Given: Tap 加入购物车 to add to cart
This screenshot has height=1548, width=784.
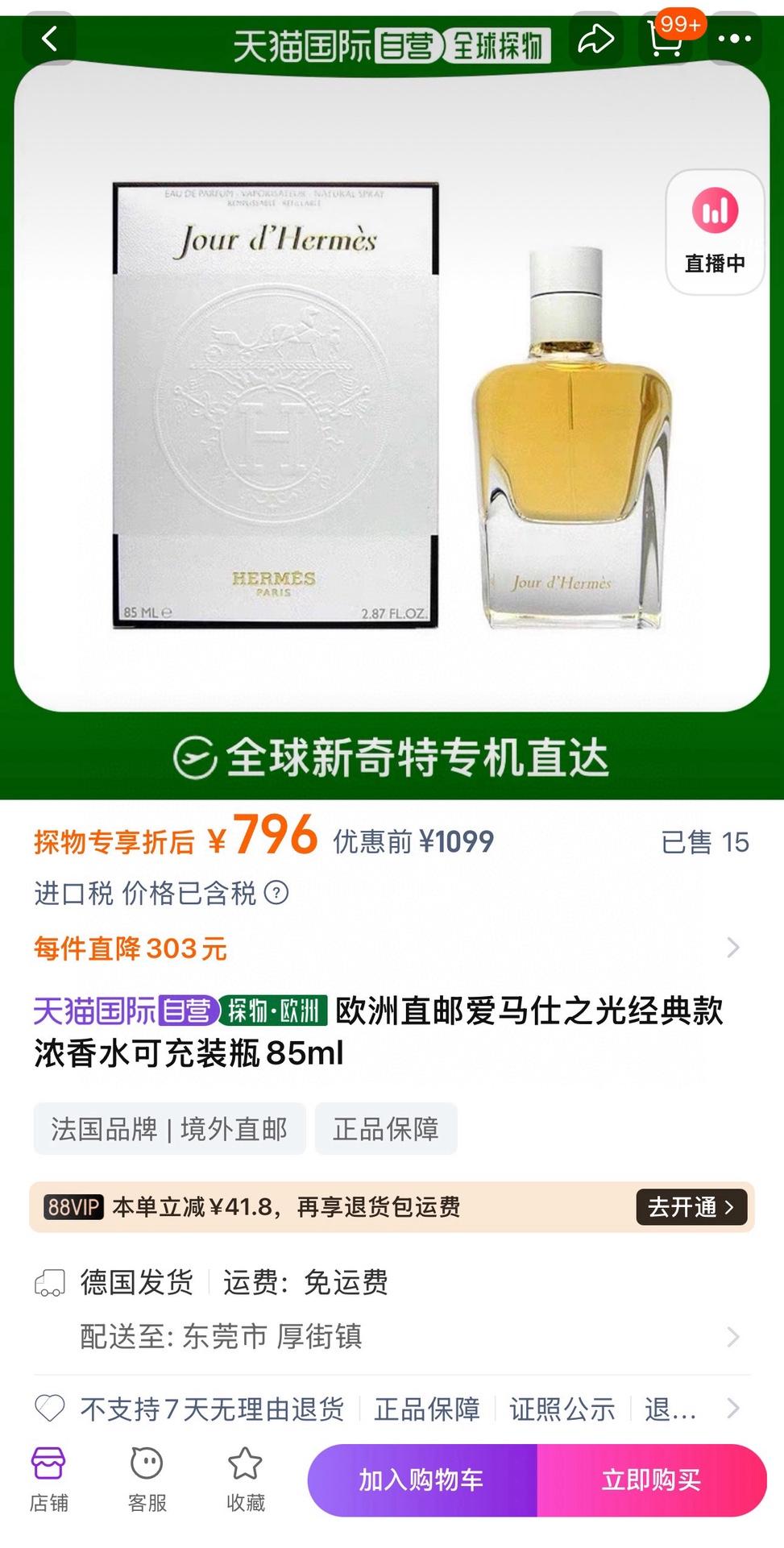Looking at the screenshot, I should click(x=421, y=1480).
